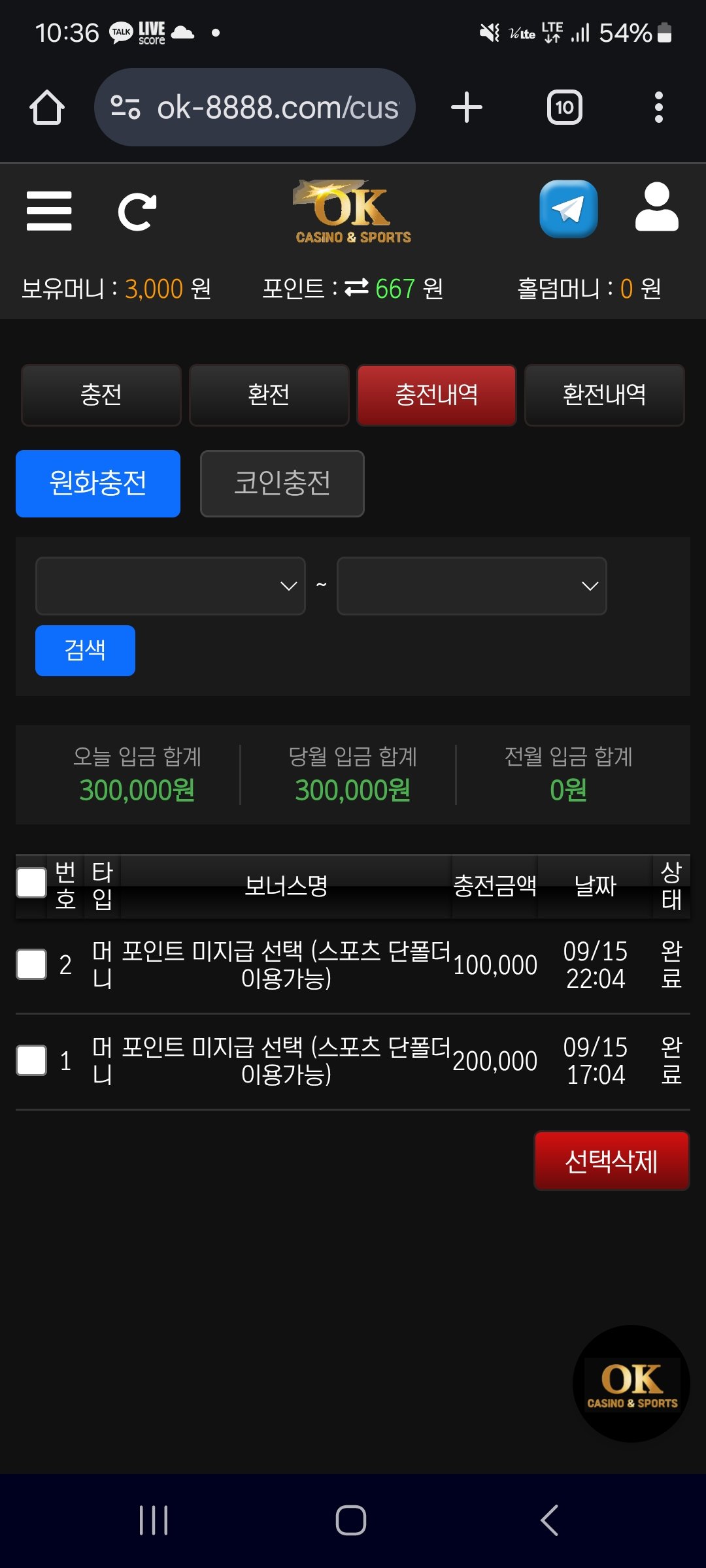This screenshot has height=1568, width=706.
Task: Tap the refresh icon
Action: [x=137, y=211]
